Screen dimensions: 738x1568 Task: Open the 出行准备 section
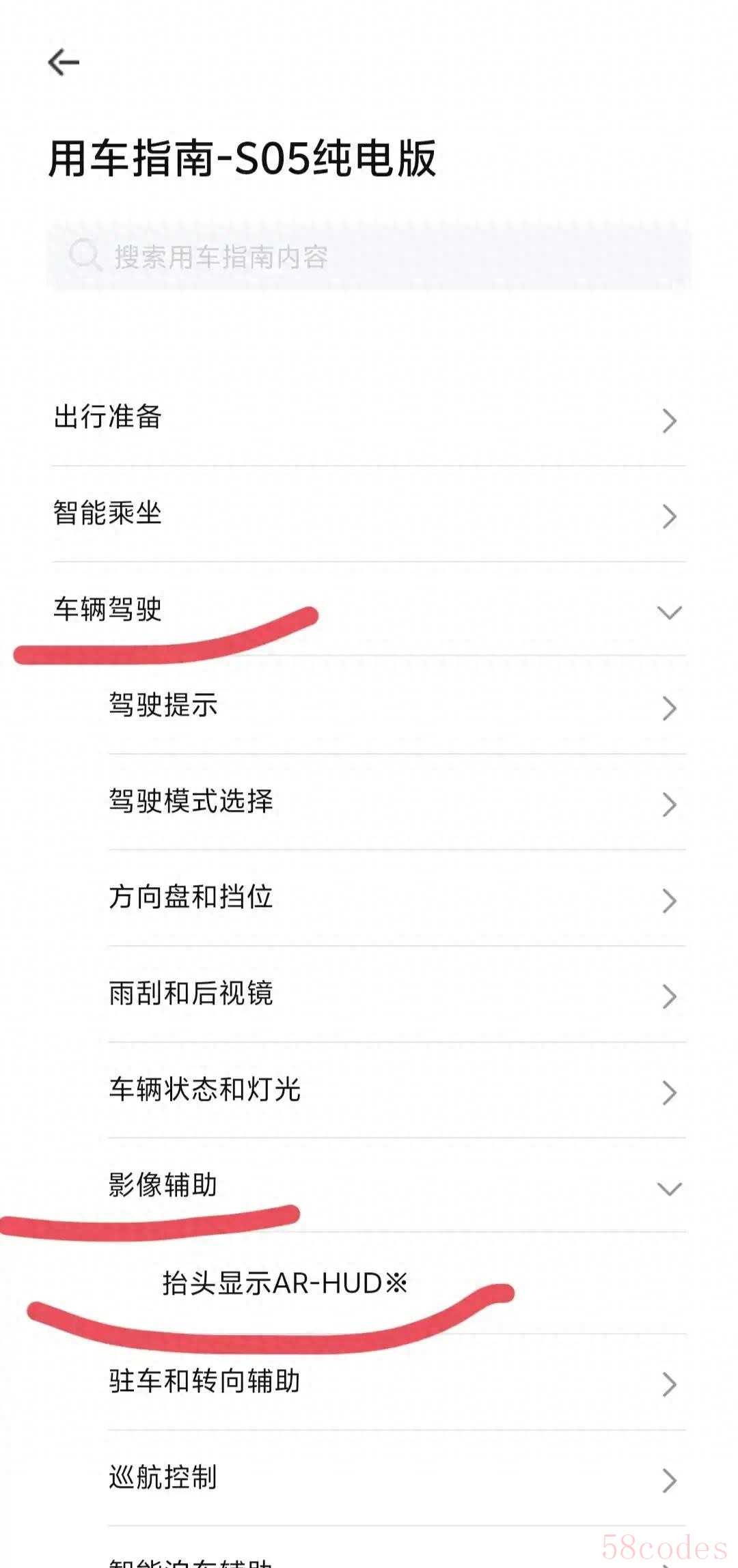click(369, 418)
